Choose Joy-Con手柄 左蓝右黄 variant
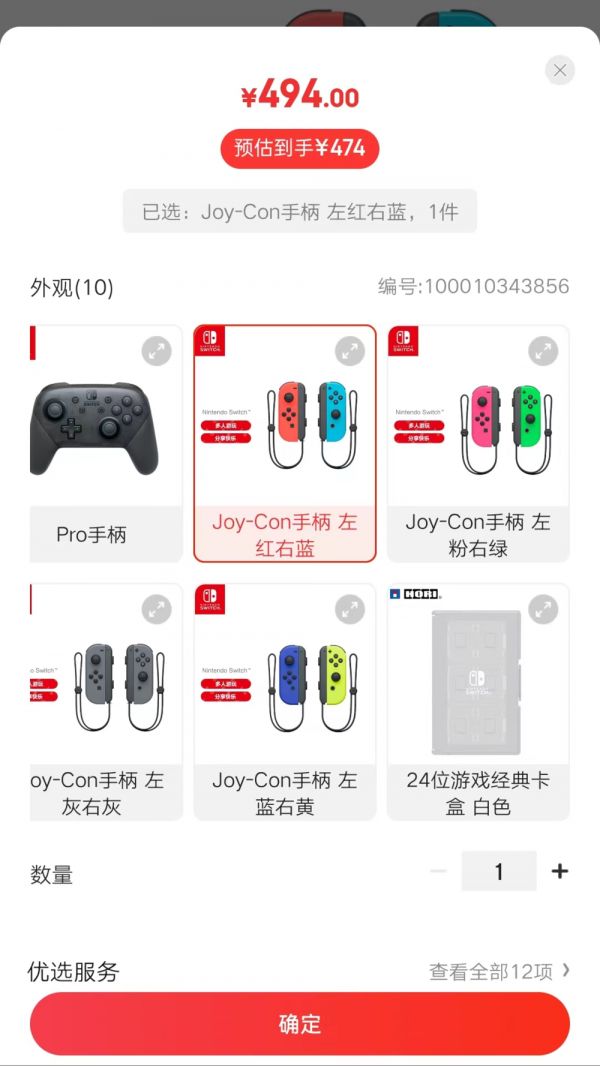Screen dimensions: 600x1066 tap(284, 702)
